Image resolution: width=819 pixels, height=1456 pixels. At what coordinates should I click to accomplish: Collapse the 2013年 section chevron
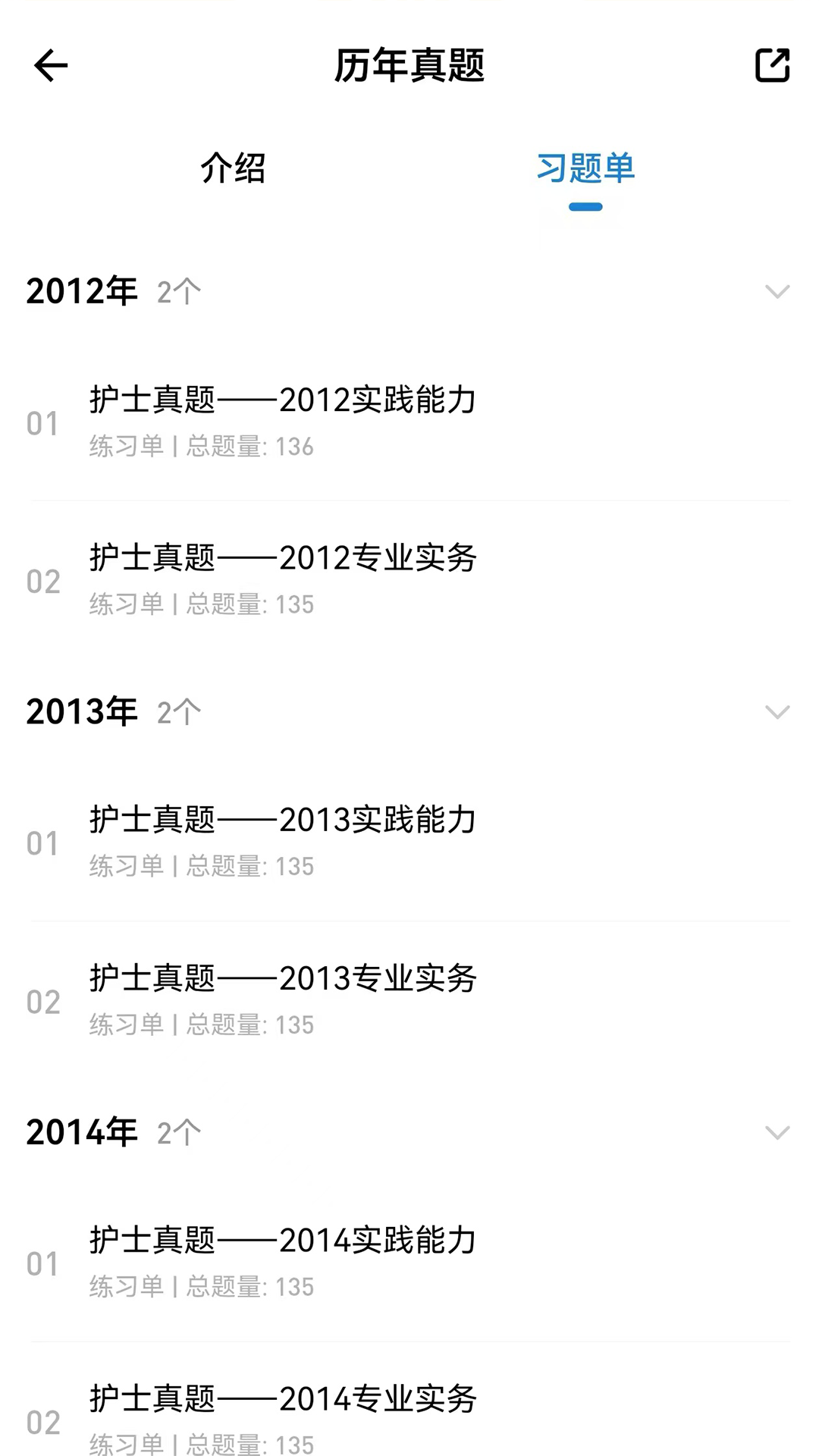click(778, 712)
